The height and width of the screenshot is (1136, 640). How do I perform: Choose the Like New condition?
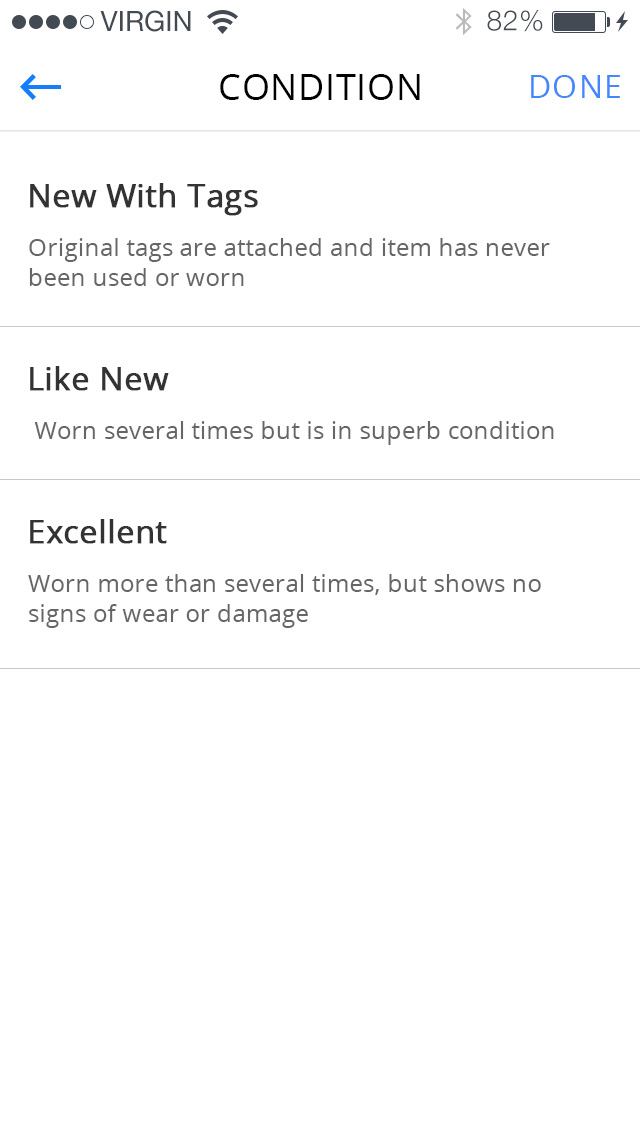(x=320, y=403)
